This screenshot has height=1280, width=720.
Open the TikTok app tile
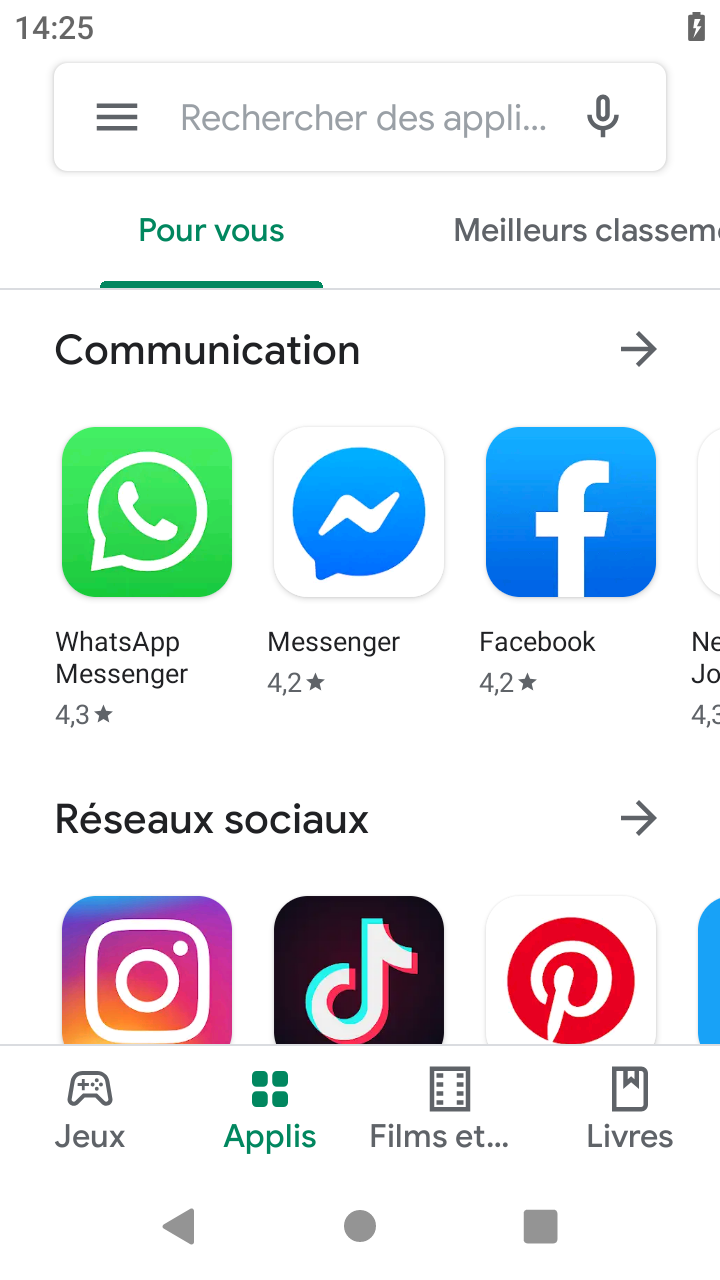tap(359, 970)
